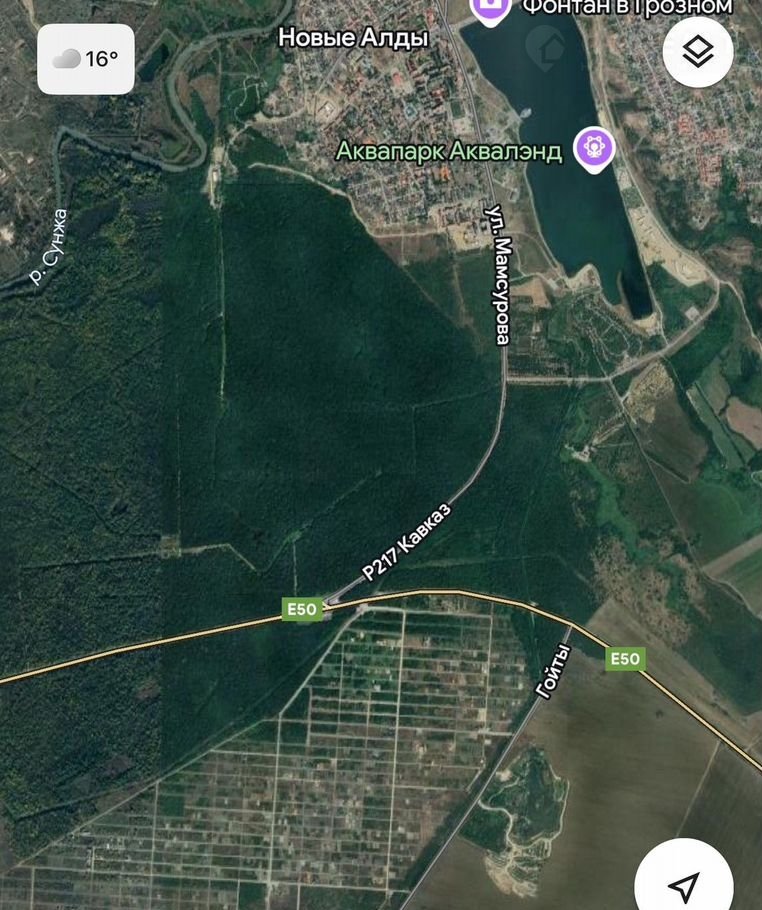This screenshot has height=910, width=762.
Task: Center the map on my location
Action: (685, 884)
